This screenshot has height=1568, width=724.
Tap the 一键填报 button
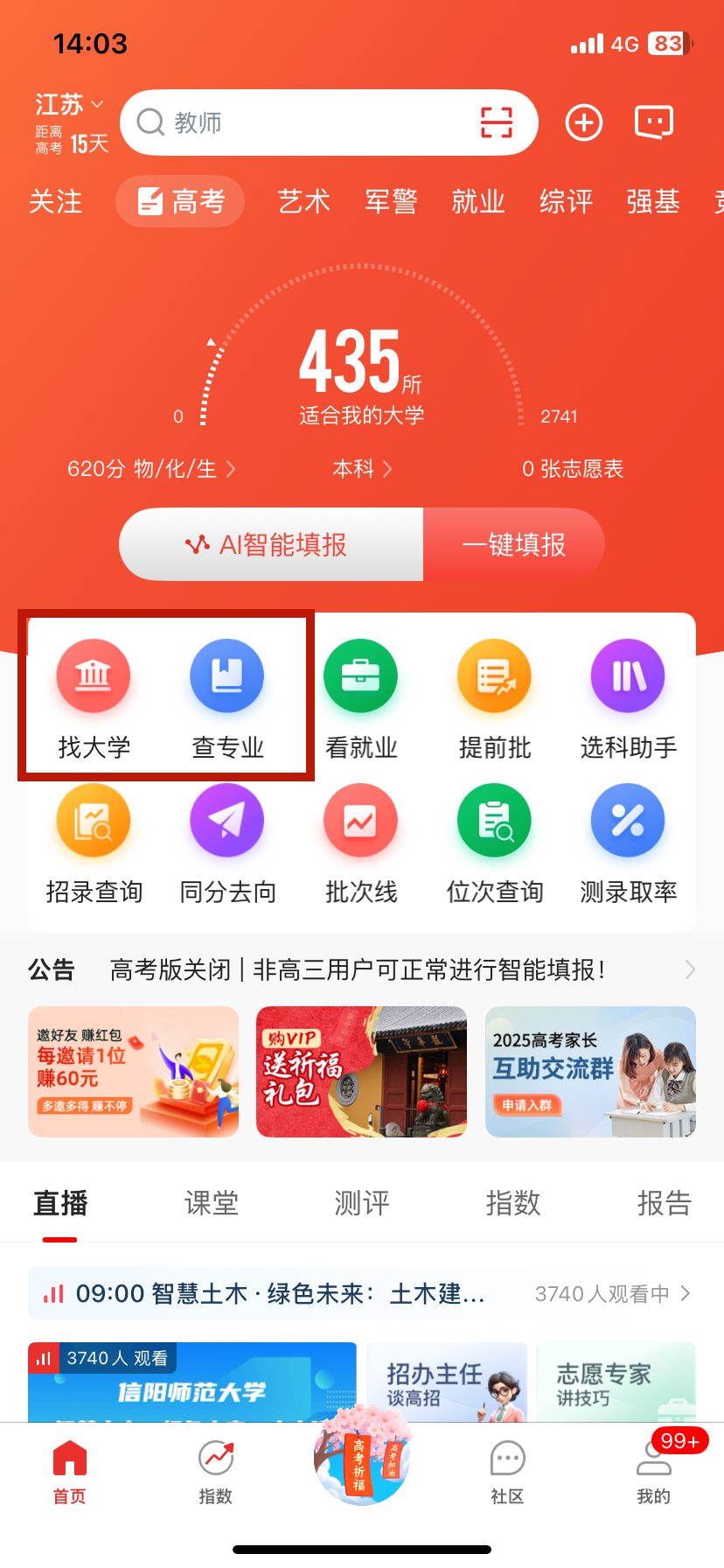tap(514, 545)
